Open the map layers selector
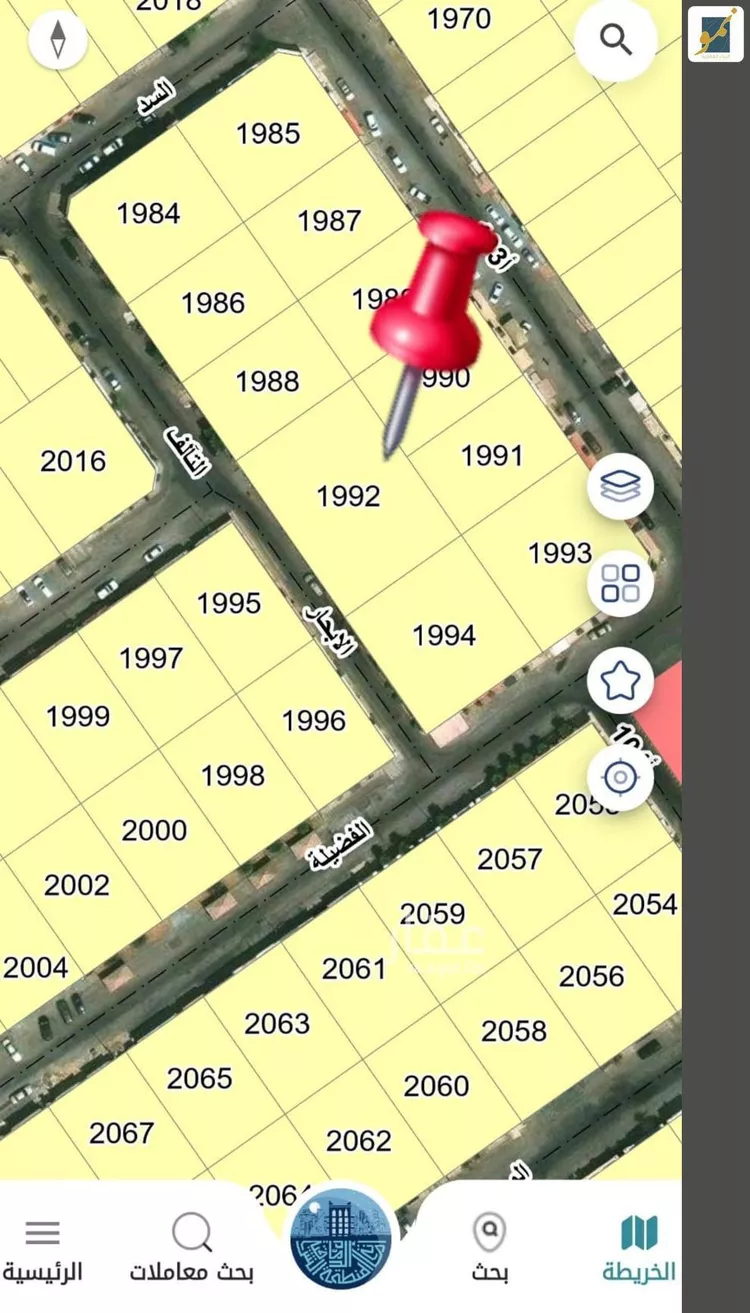Viewport: 750px width, 1313px height. pyautogui.click(x=620, y=487)
